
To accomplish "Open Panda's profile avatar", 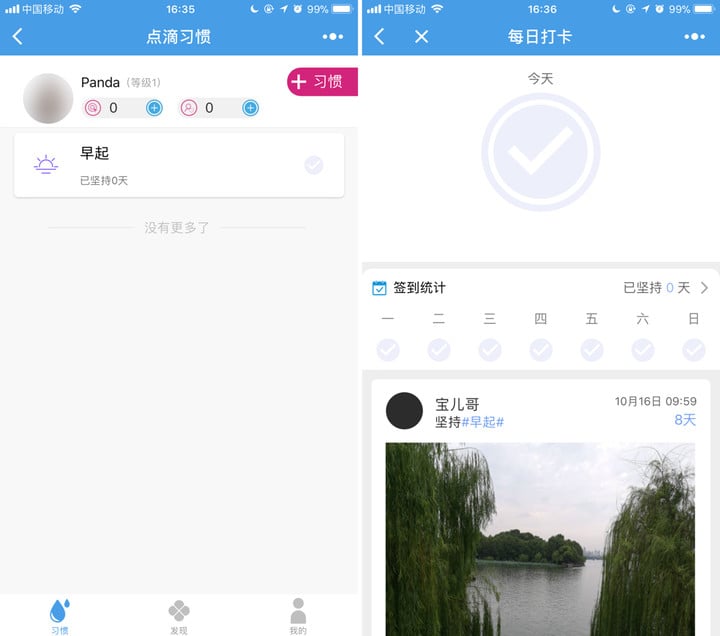I will pyautogui.click(x=48, y=98).
